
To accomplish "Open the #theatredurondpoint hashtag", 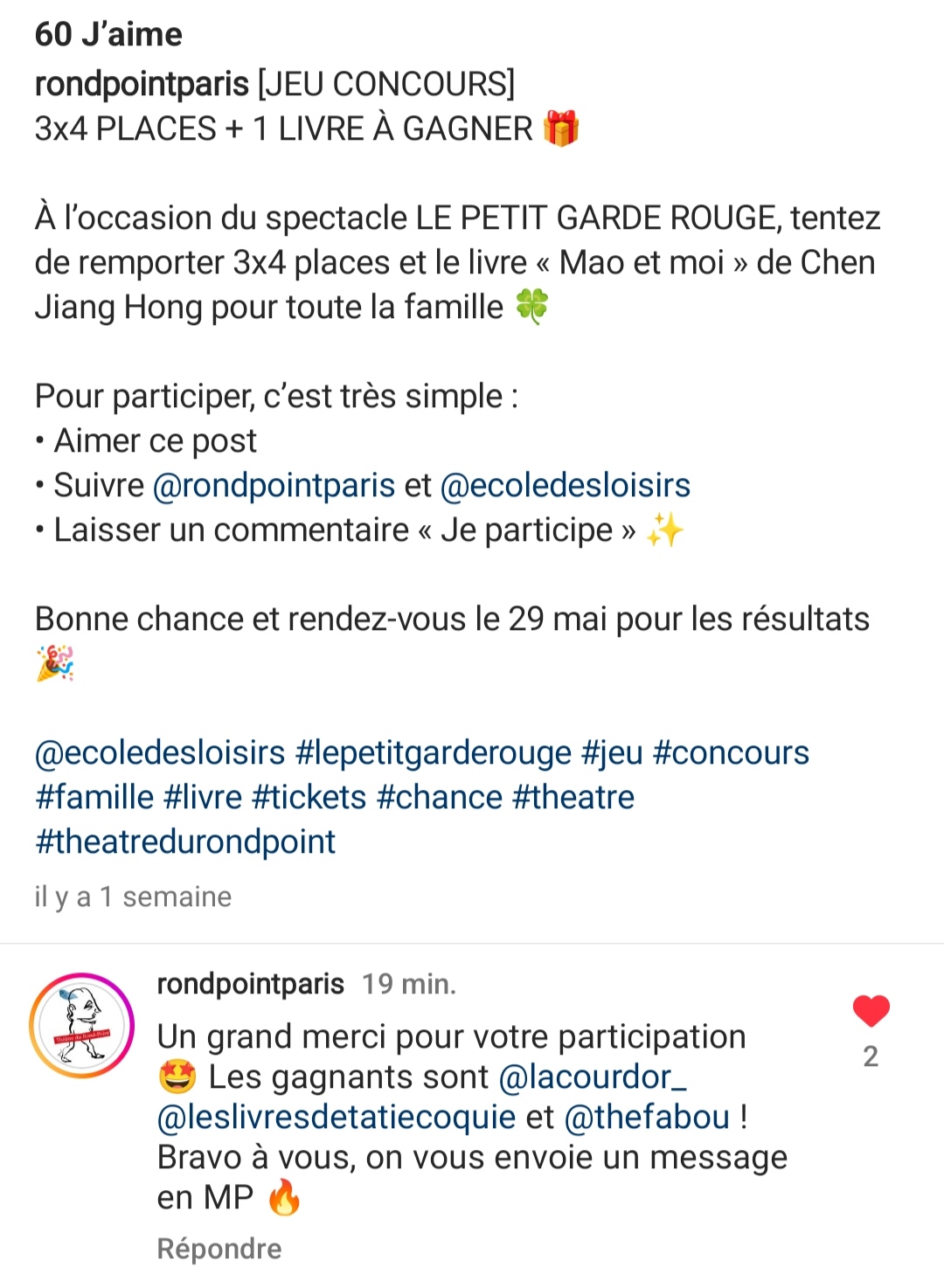I will click(x=185, y=842).
